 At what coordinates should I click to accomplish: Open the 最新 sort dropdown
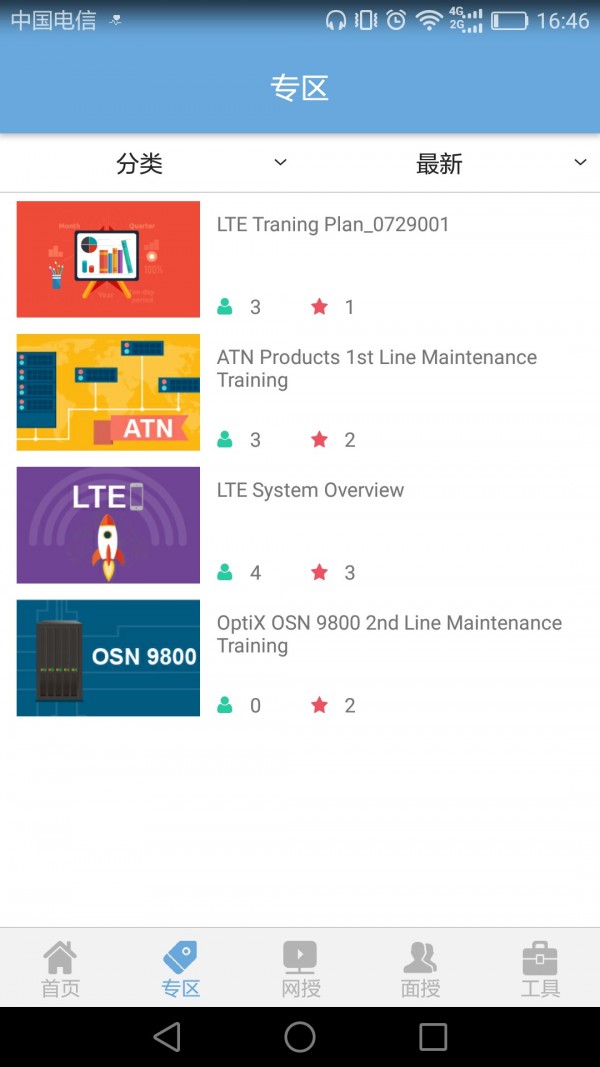coord(450,164)
